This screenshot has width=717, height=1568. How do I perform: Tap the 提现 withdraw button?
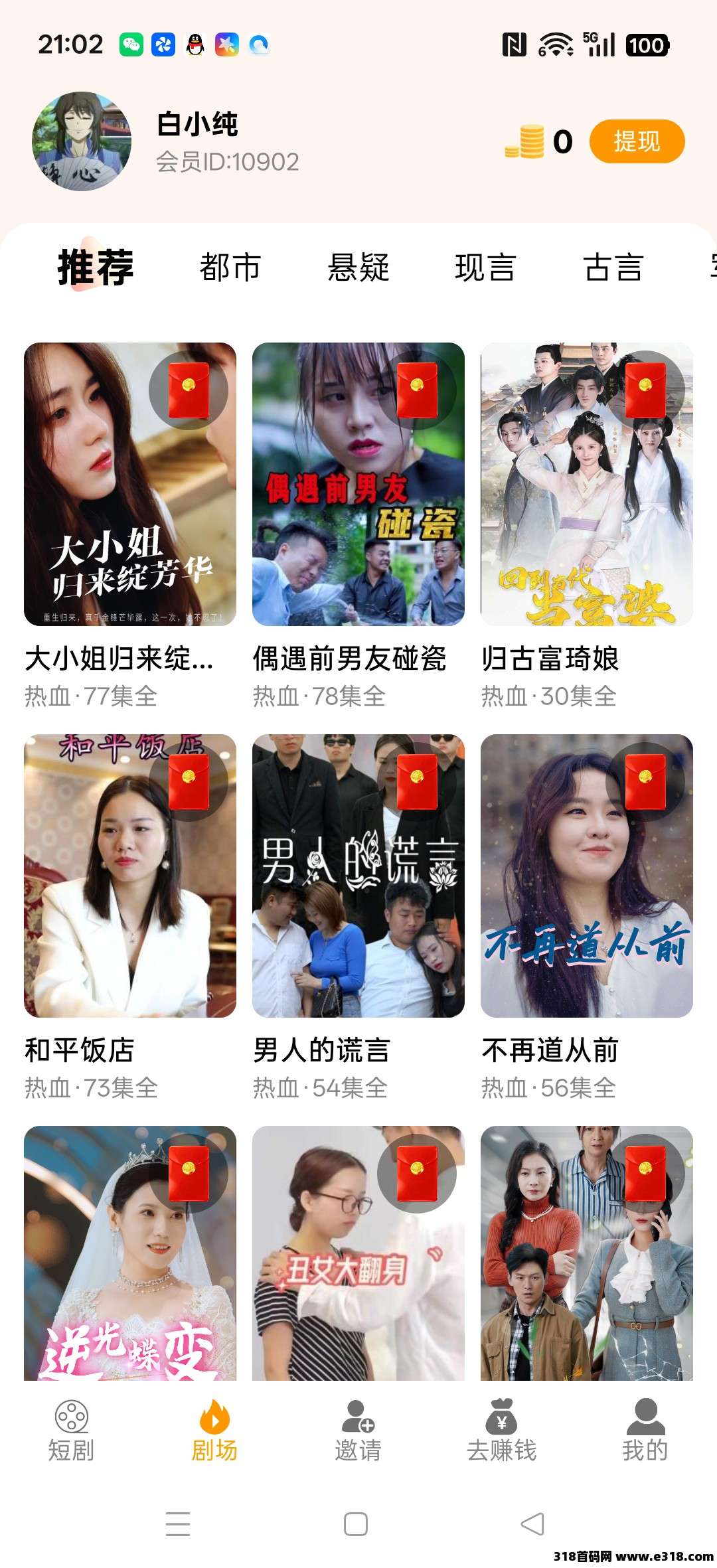click(636, 141)
